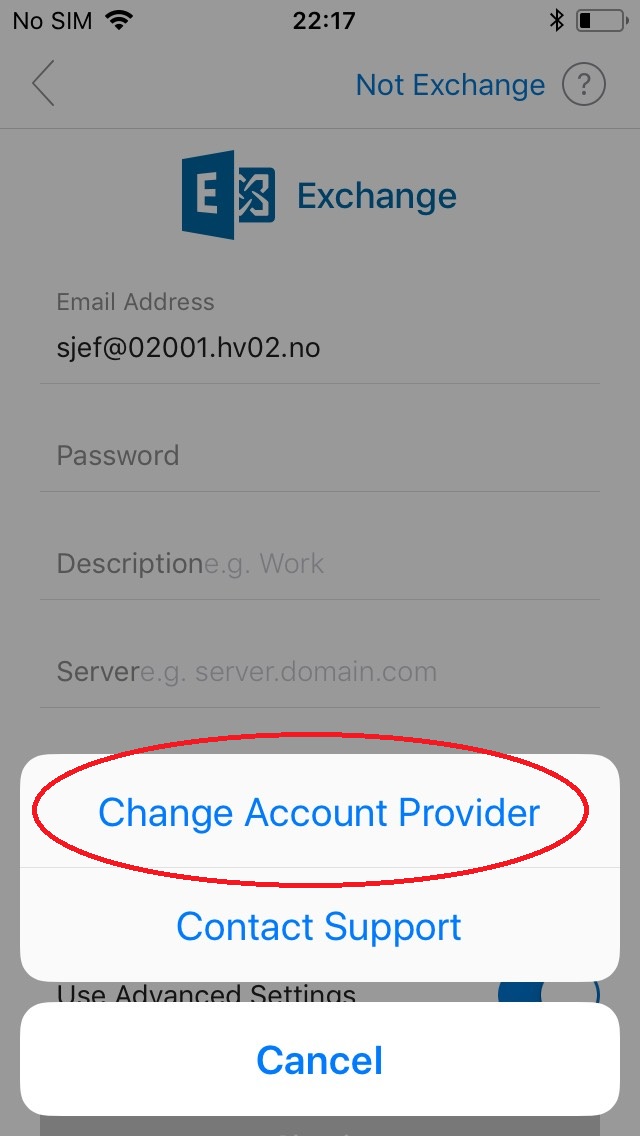
Task: Cancel the action sheet
Action: coord(319,1060)
